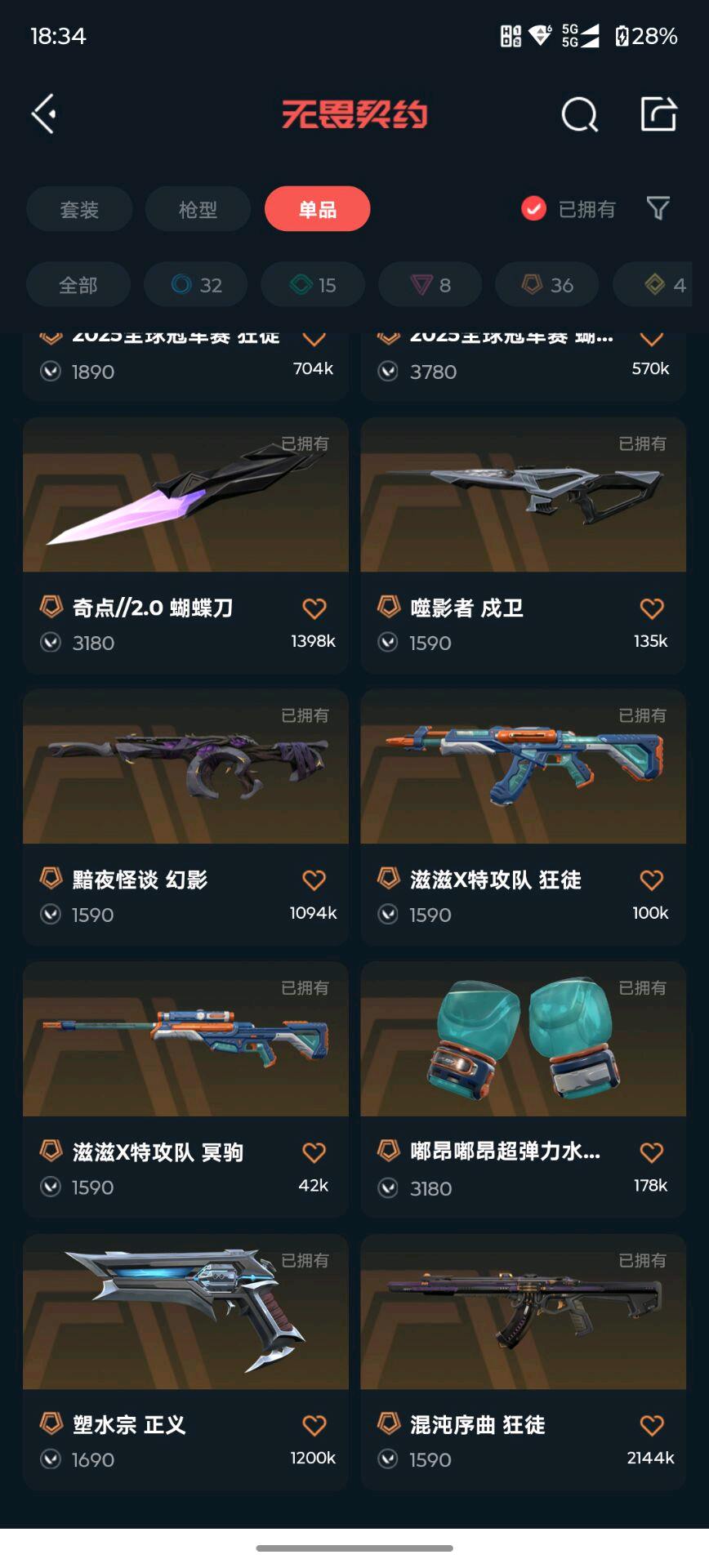Uncheck the 已拥有 filter checkbox
The height and width of the screenshot is (1568, 709).
(x=533, y=209)
